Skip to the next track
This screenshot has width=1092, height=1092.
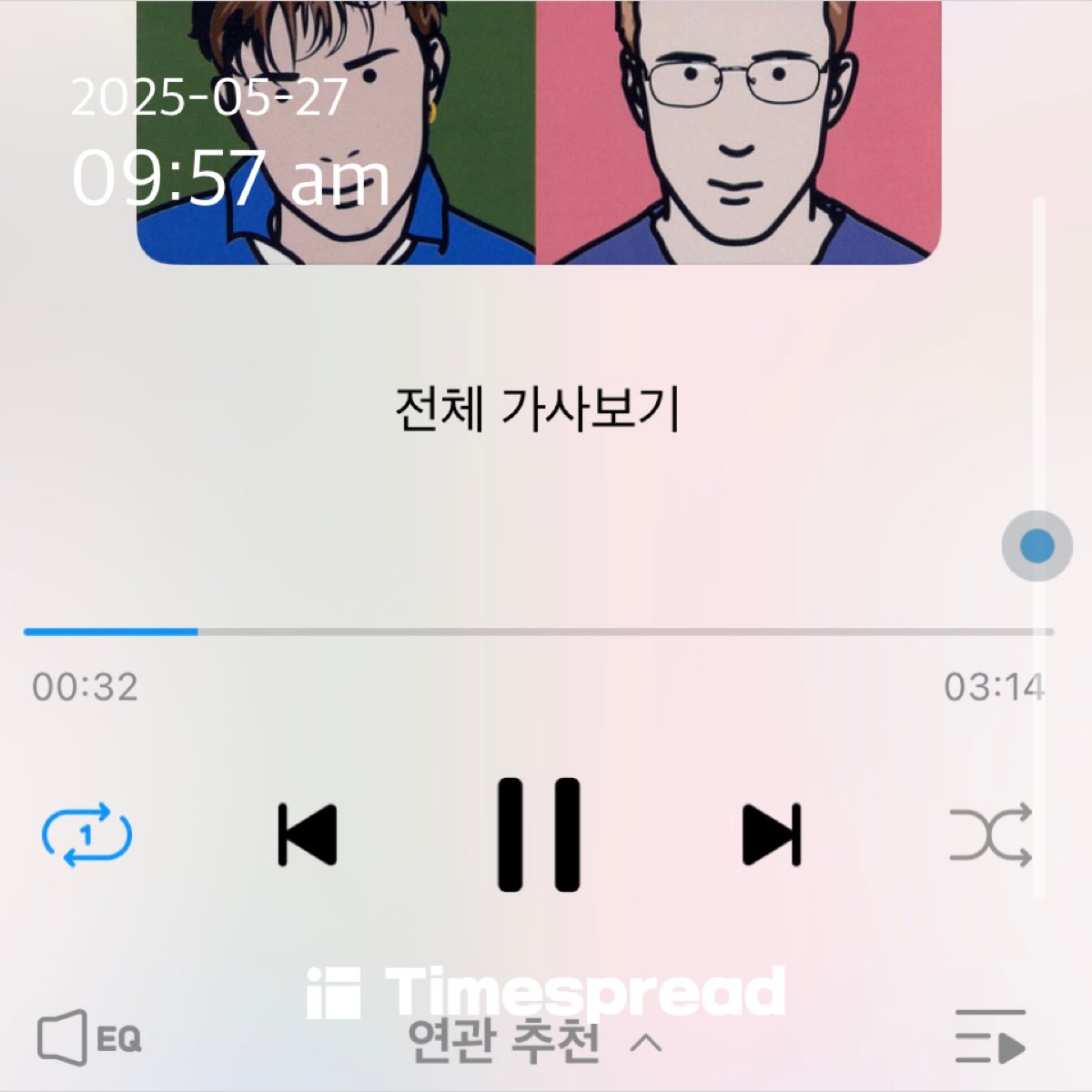click(772, 834)
